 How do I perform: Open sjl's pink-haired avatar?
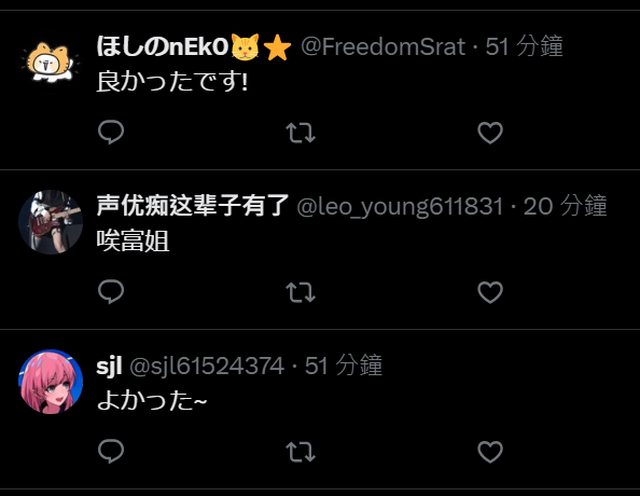point(50,381)
